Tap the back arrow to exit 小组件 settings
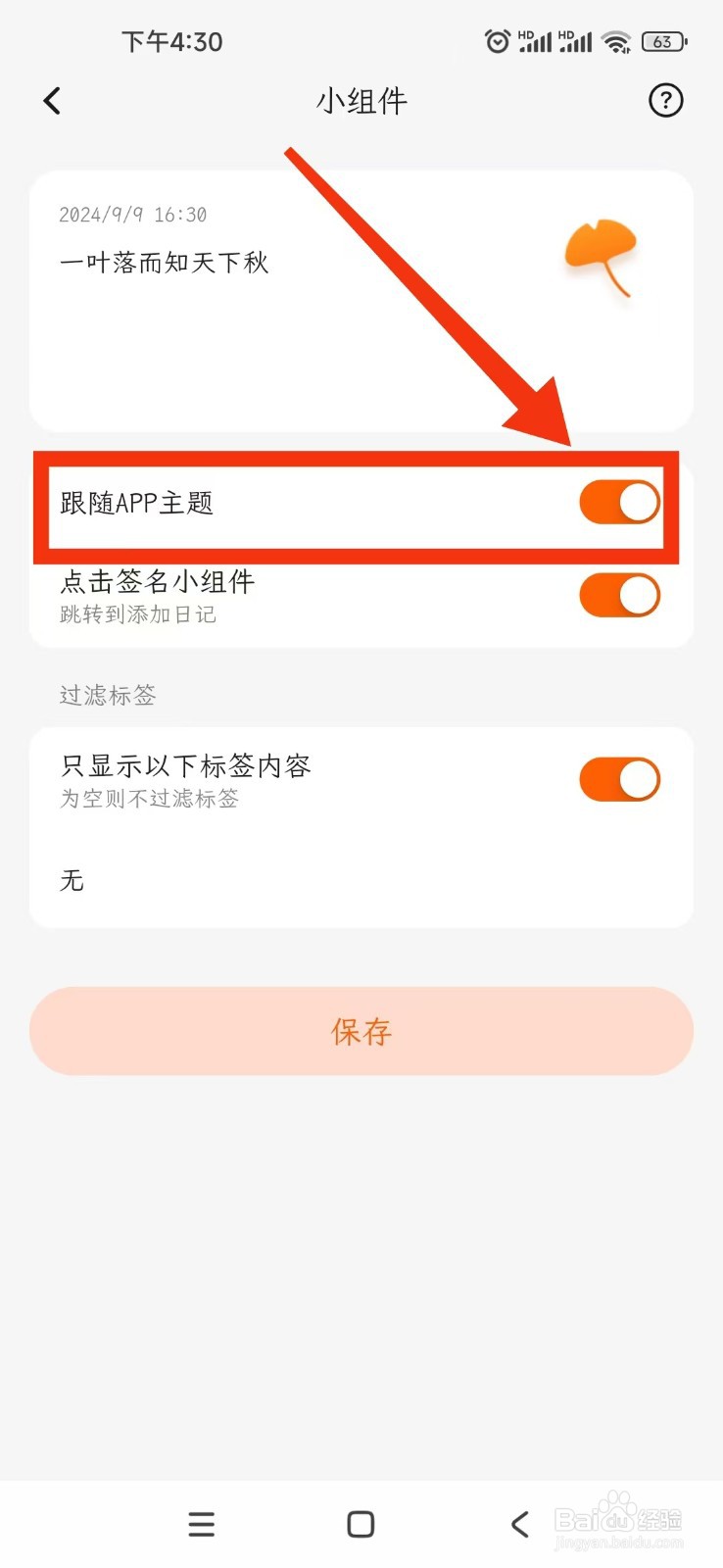This screenshot has width=723, height=1568. point(51,101)
